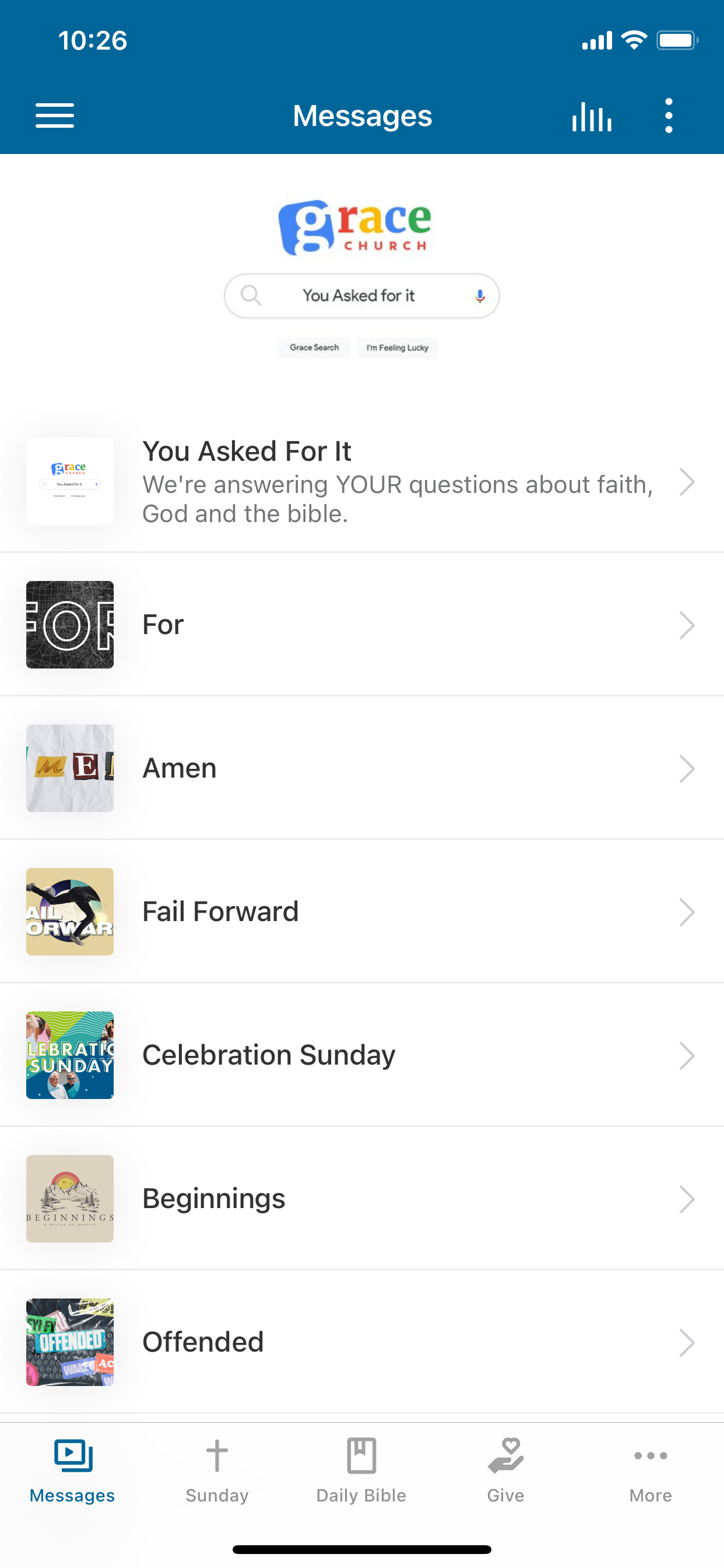
Task: Open the Offended series
Action: tap(362, 1342)
